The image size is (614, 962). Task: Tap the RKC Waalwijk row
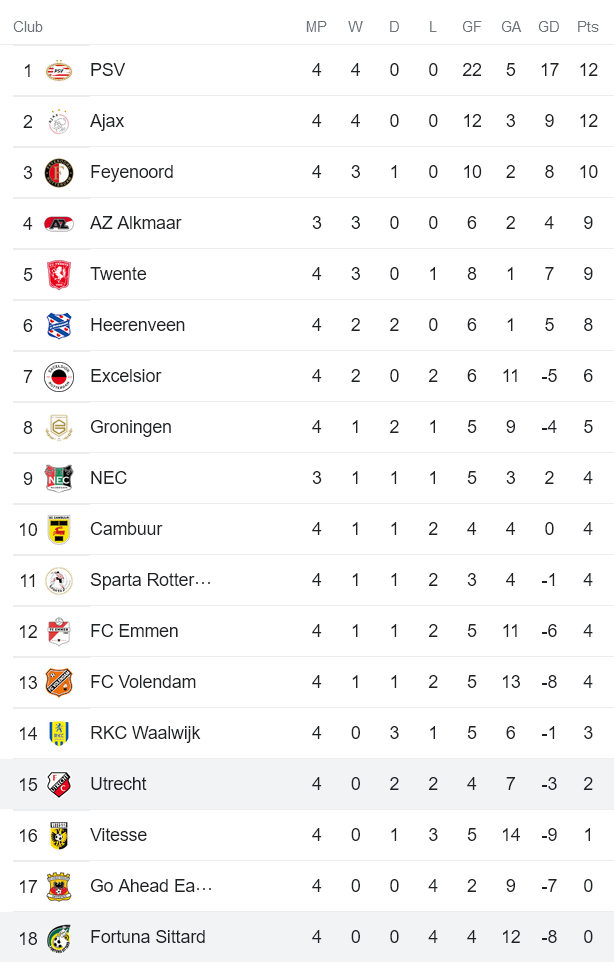pyautogui.click(x=144, y=733)
